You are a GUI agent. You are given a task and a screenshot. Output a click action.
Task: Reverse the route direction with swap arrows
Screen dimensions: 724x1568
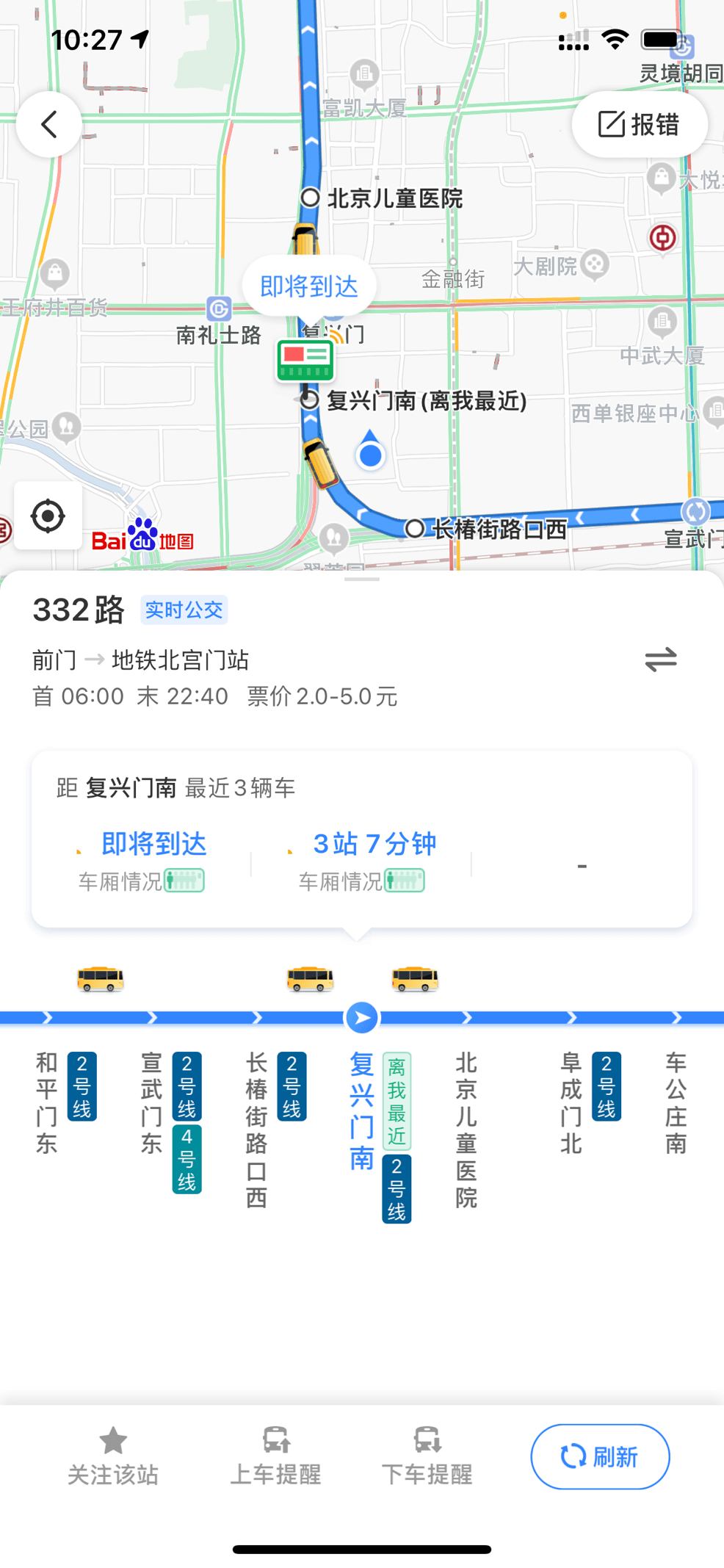coord(660,659)
